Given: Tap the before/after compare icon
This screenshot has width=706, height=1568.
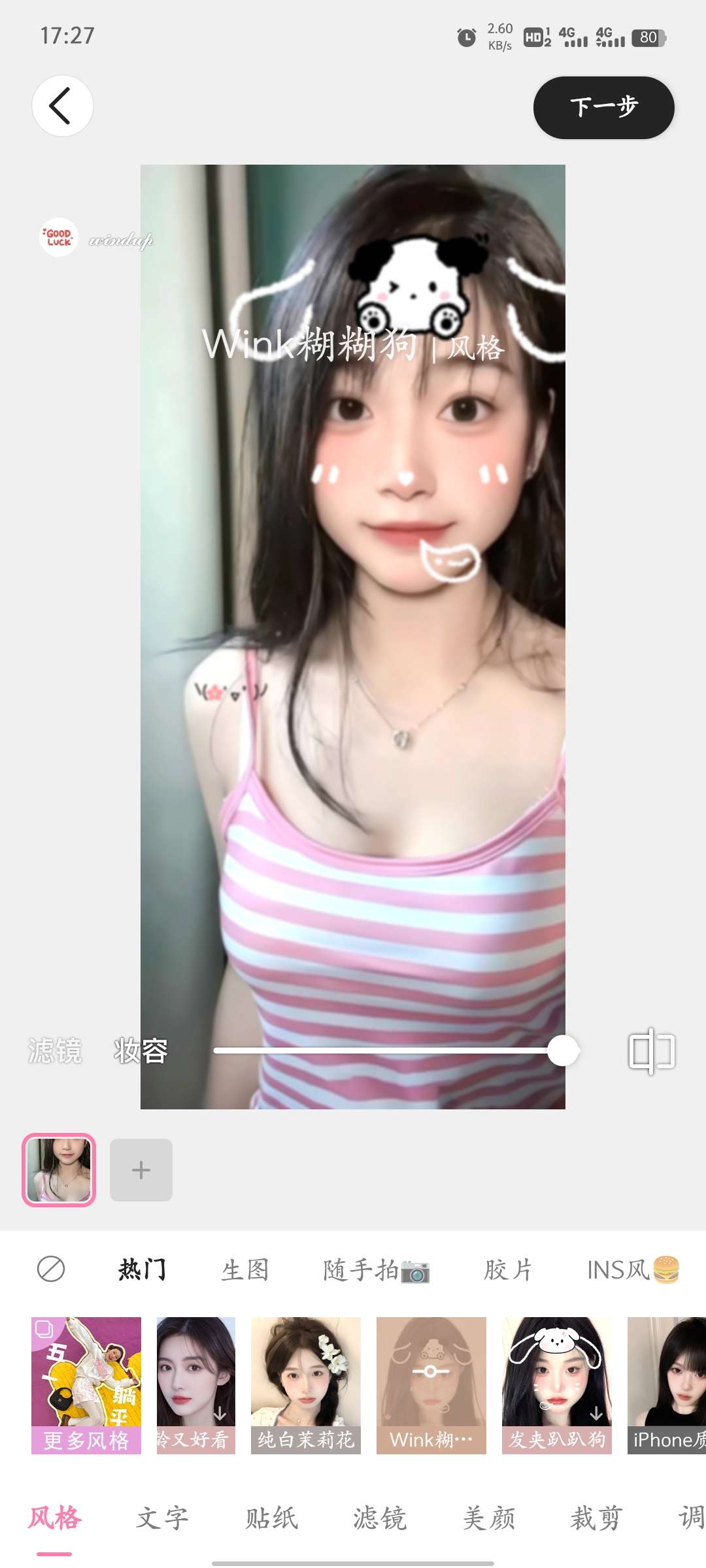Looking at the screenshot, I should point(651,1051).
